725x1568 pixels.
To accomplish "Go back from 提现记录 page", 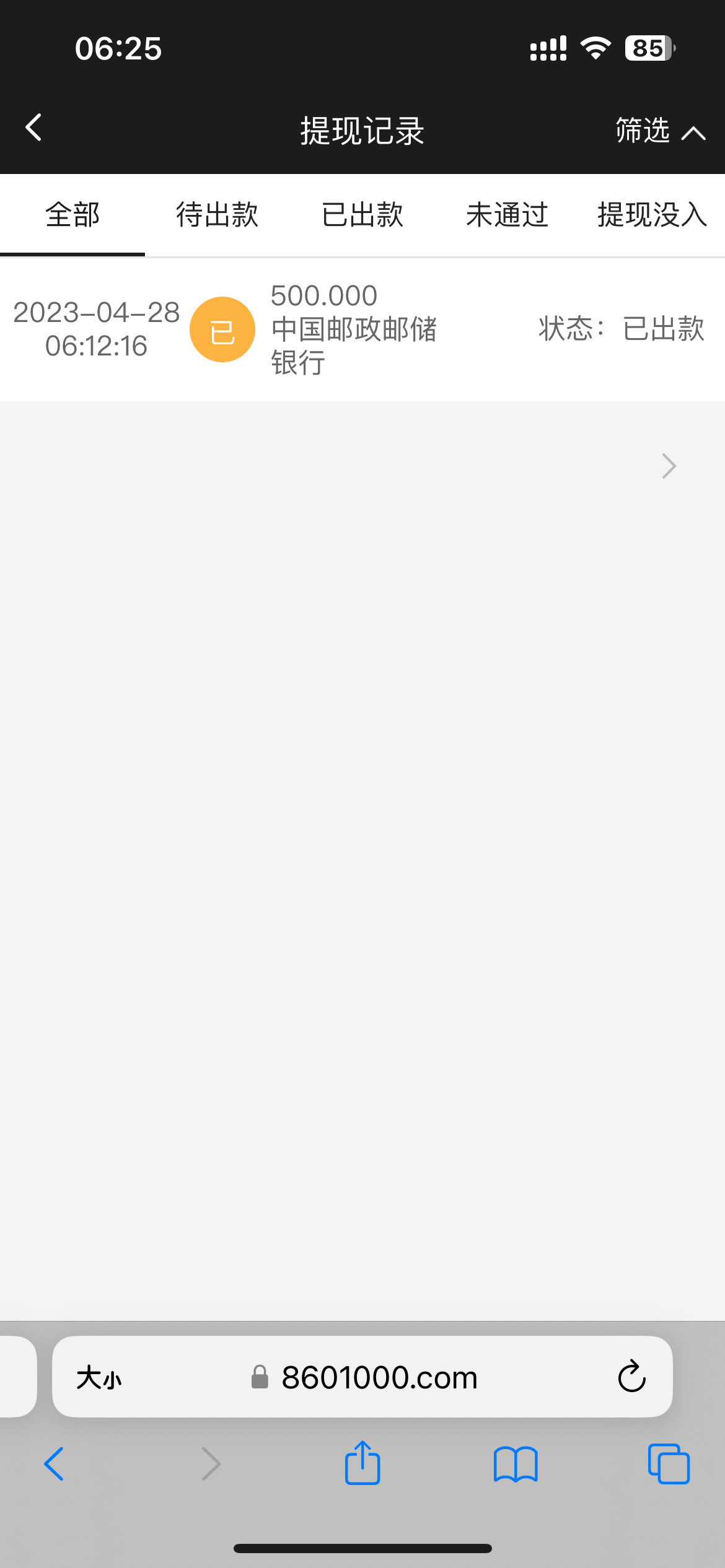I will tap(34, 128).
